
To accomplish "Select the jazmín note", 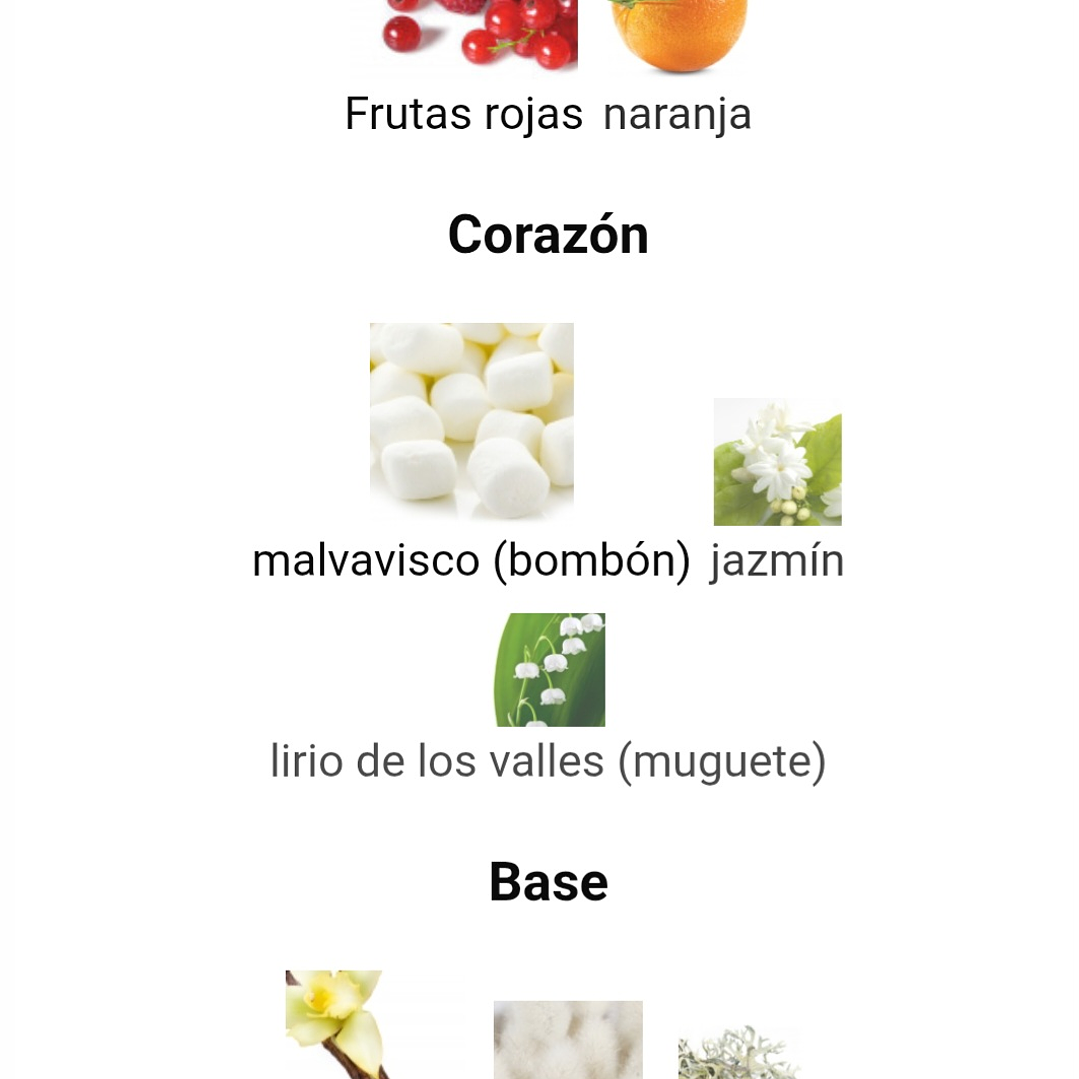I will pos(777,558).
